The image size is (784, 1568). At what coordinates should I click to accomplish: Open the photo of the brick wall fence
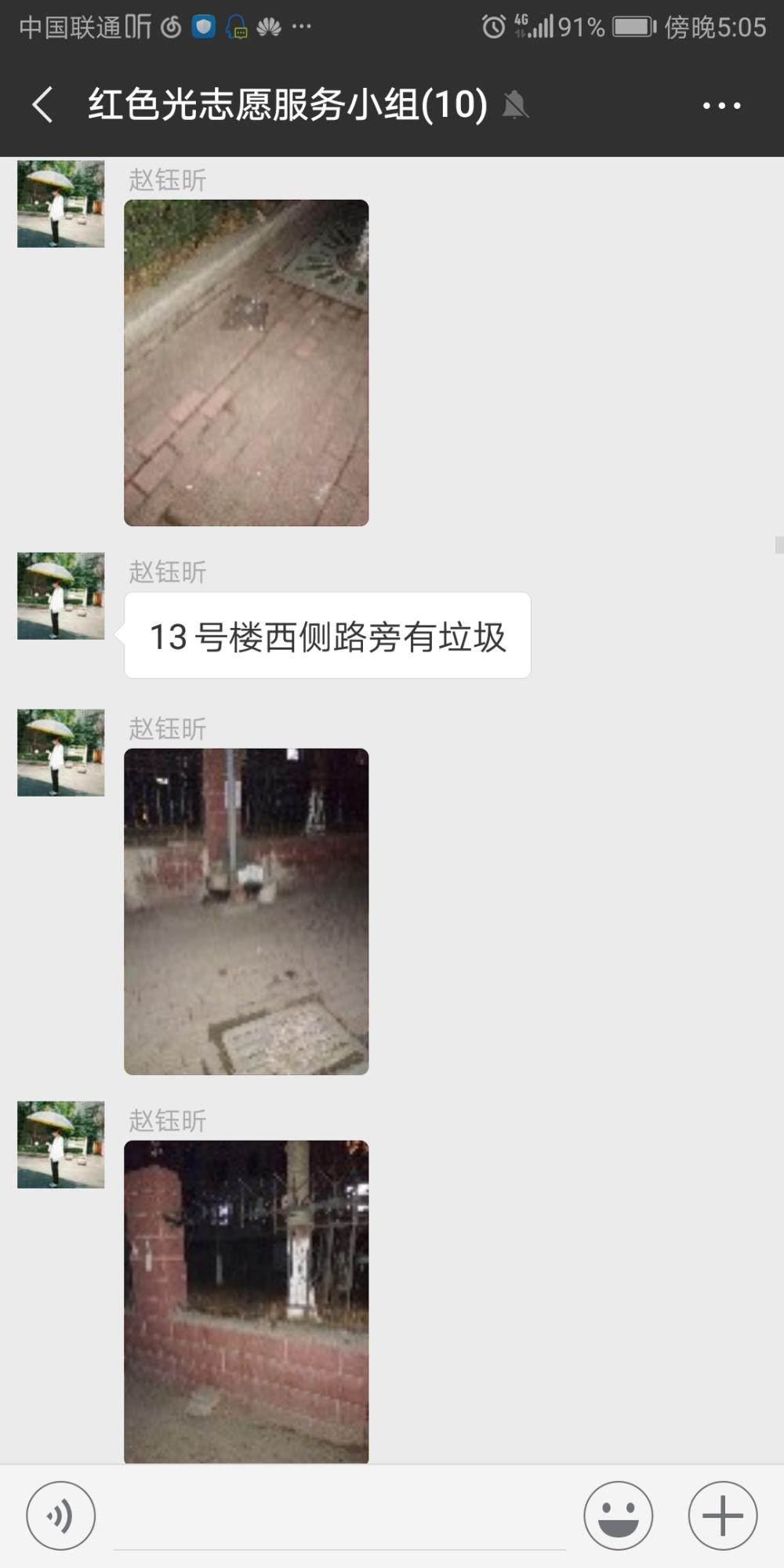(x=246, y=1301)
